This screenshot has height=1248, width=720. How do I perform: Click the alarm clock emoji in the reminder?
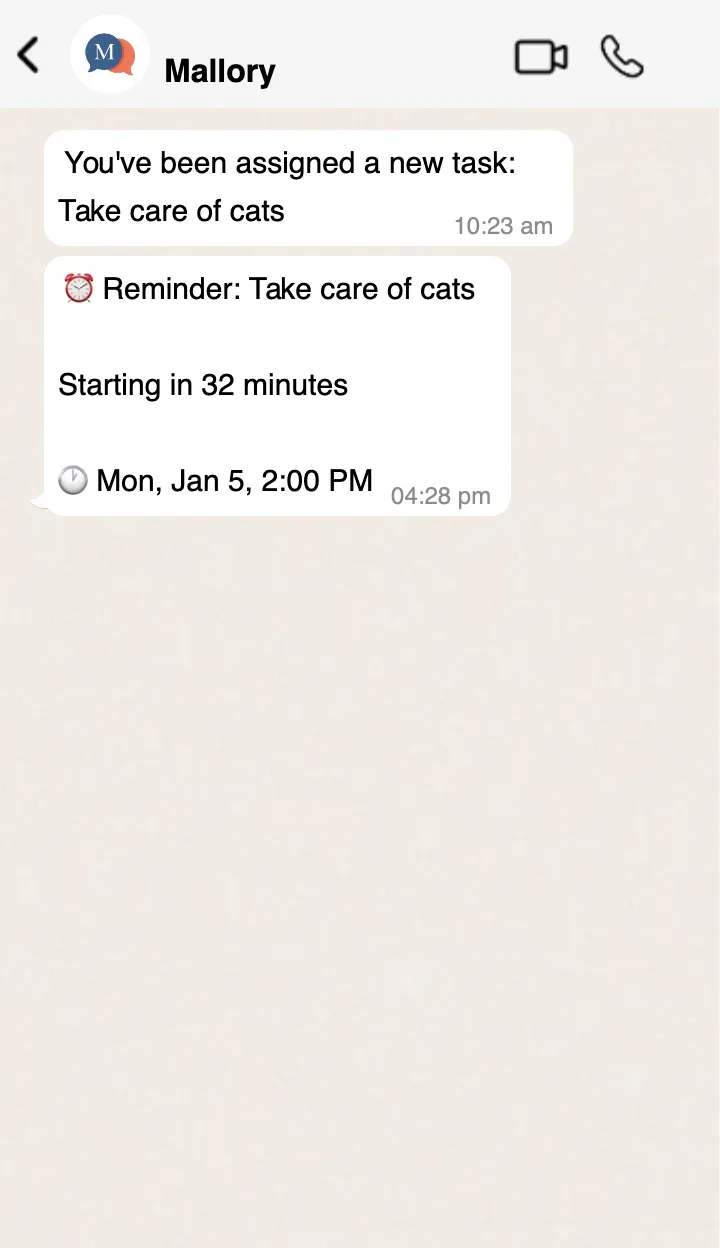click(x=76, y=288)
